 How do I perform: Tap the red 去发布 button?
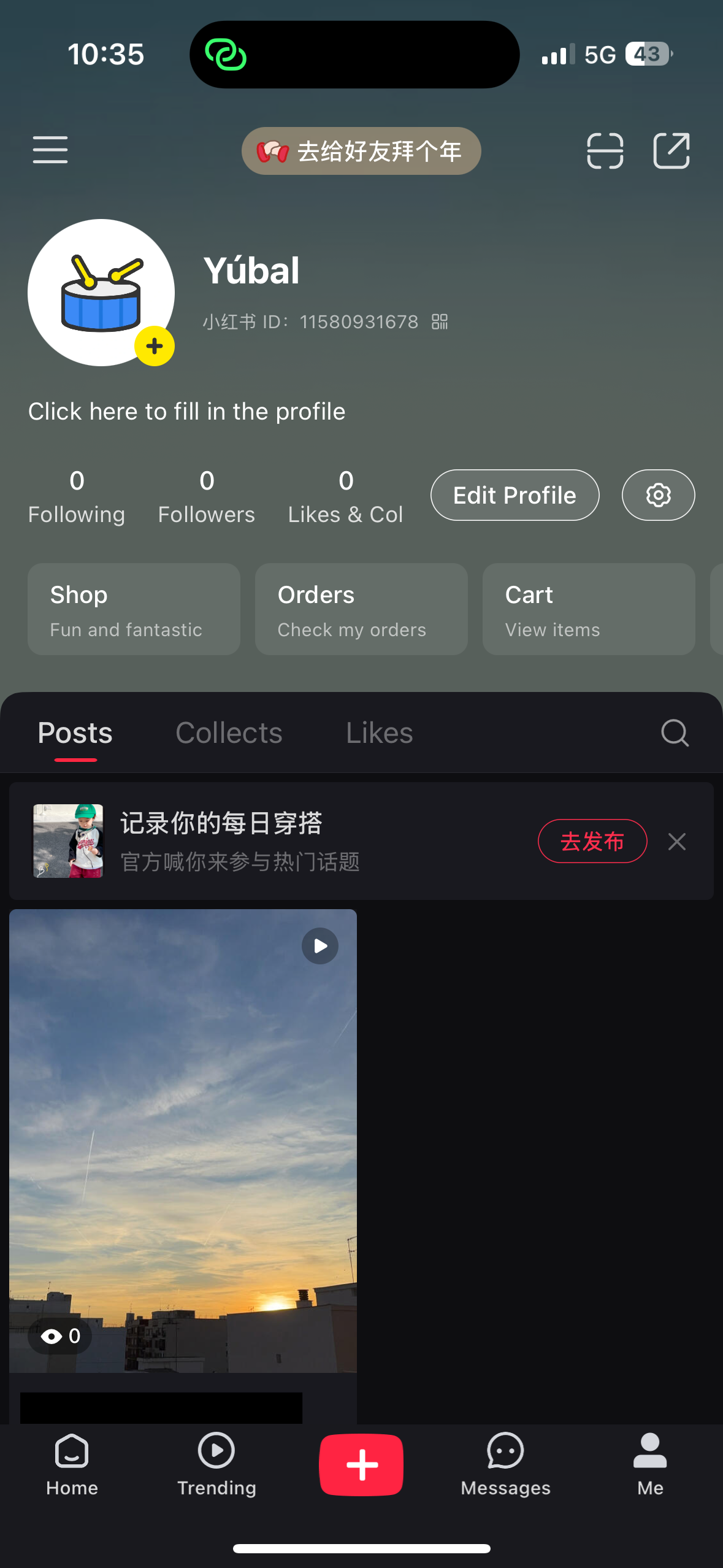pos(592,841)
